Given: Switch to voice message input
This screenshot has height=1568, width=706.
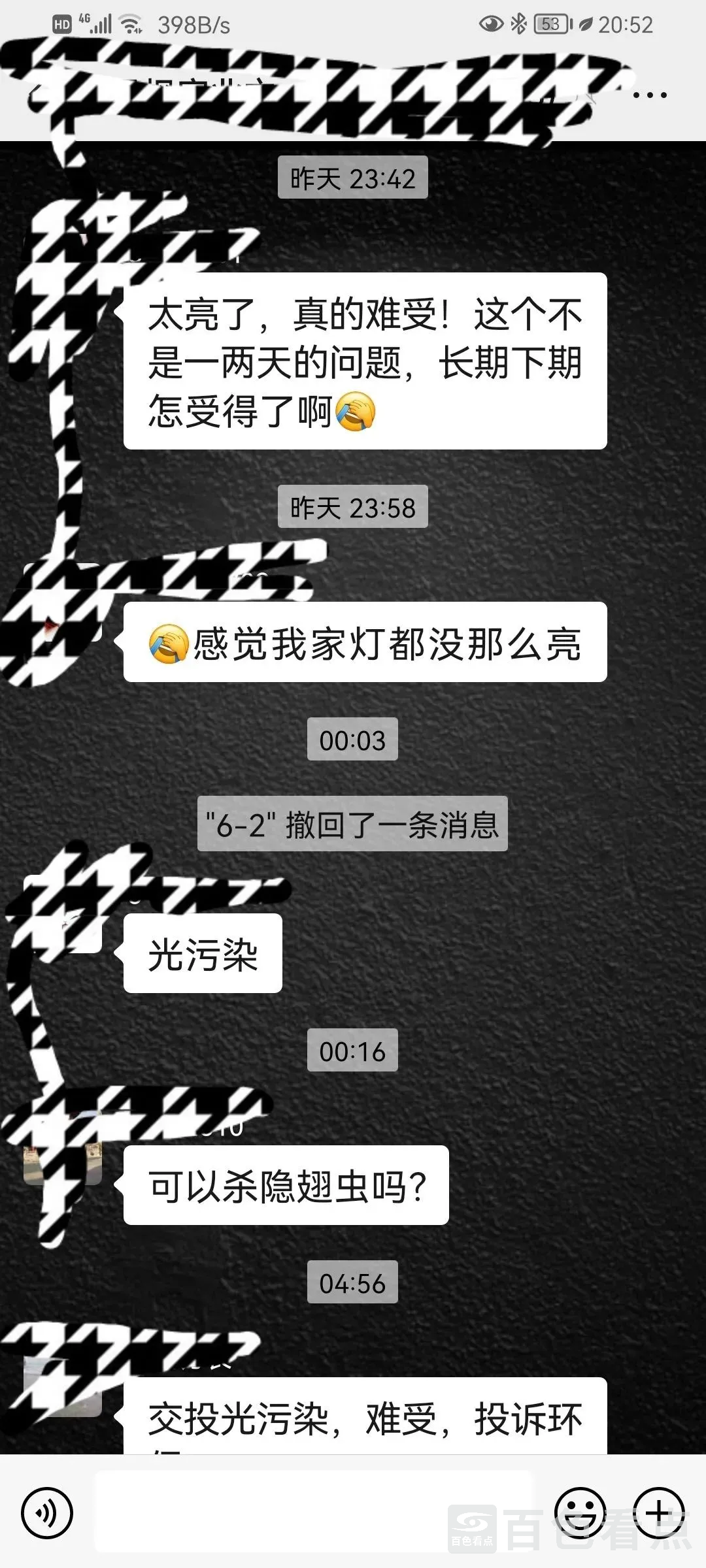Looking at the screenshot, I should click(46, 1512).
